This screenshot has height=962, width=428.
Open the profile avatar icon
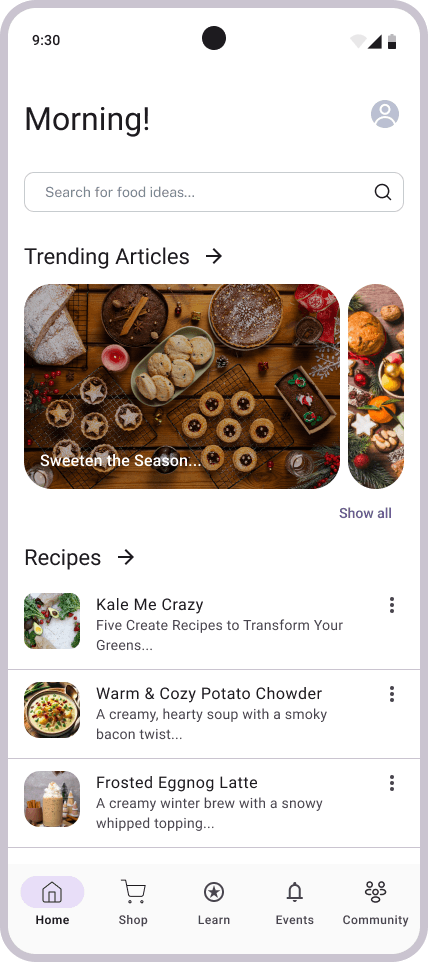[384, 114]
